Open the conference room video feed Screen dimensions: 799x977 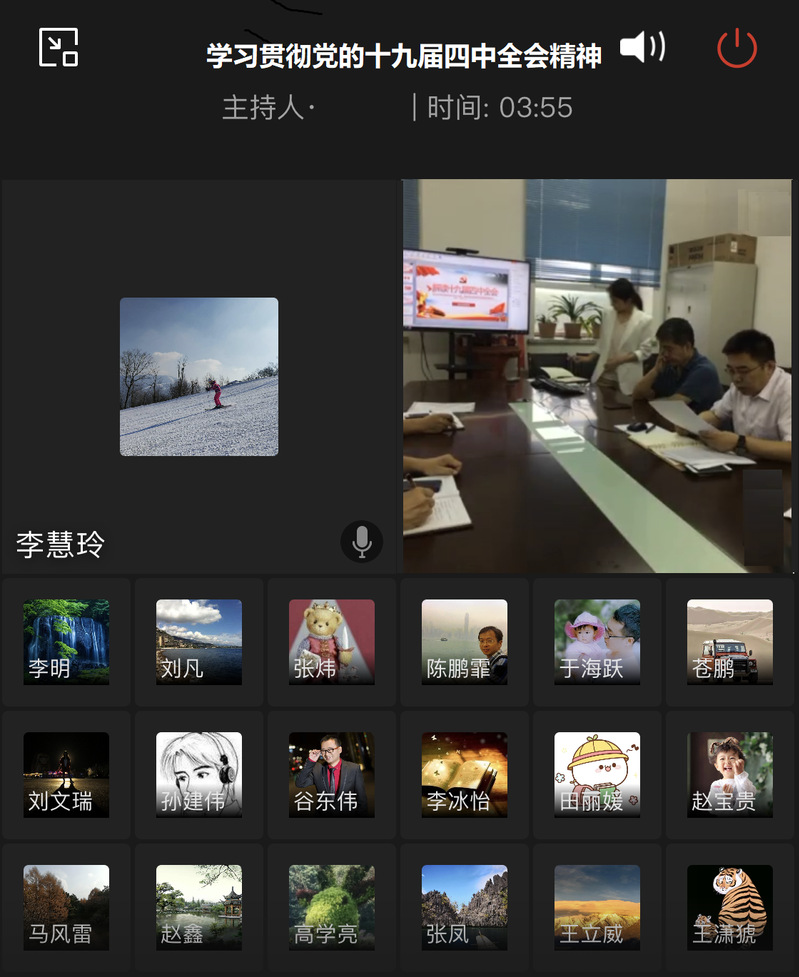(597, 375)
